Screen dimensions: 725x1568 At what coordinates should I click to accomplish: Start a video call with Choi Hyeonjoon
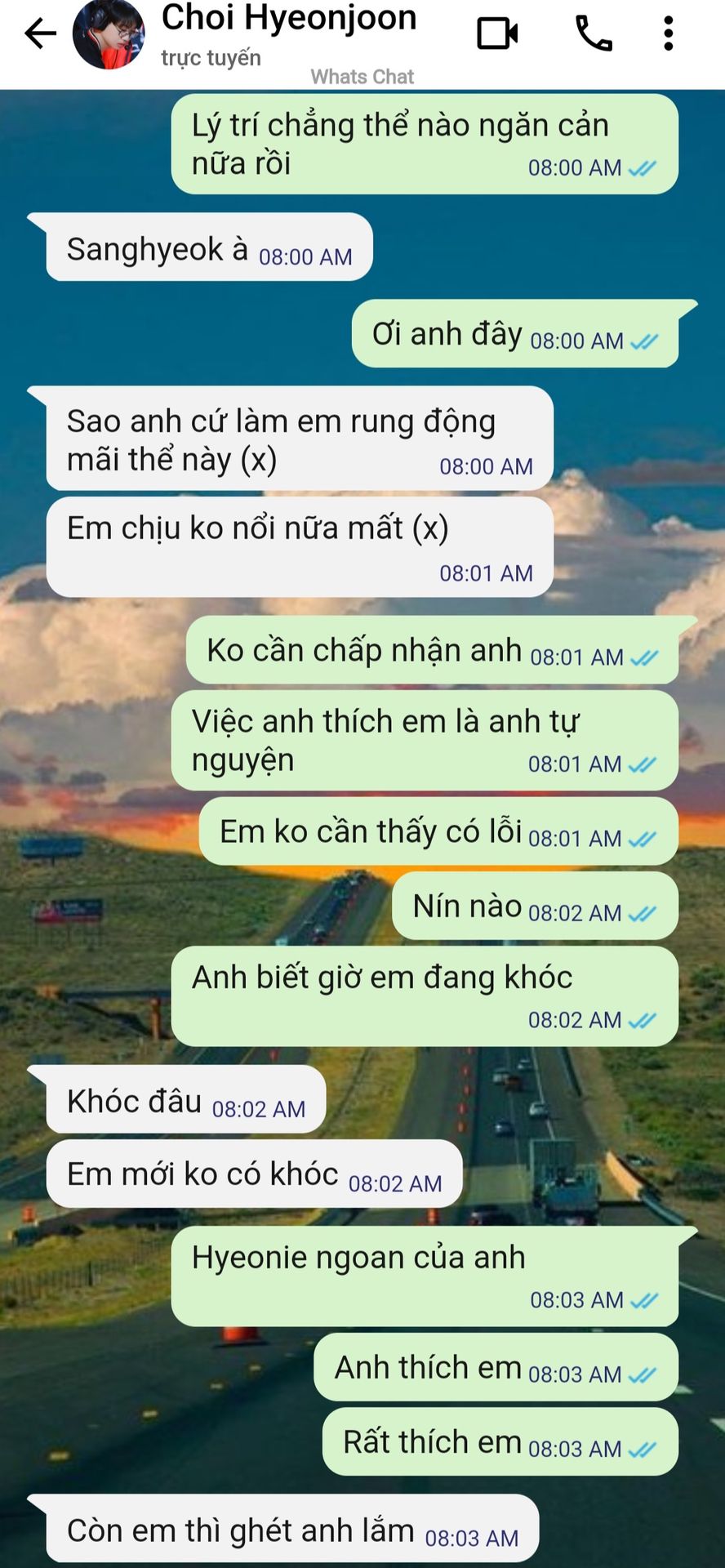497,33
